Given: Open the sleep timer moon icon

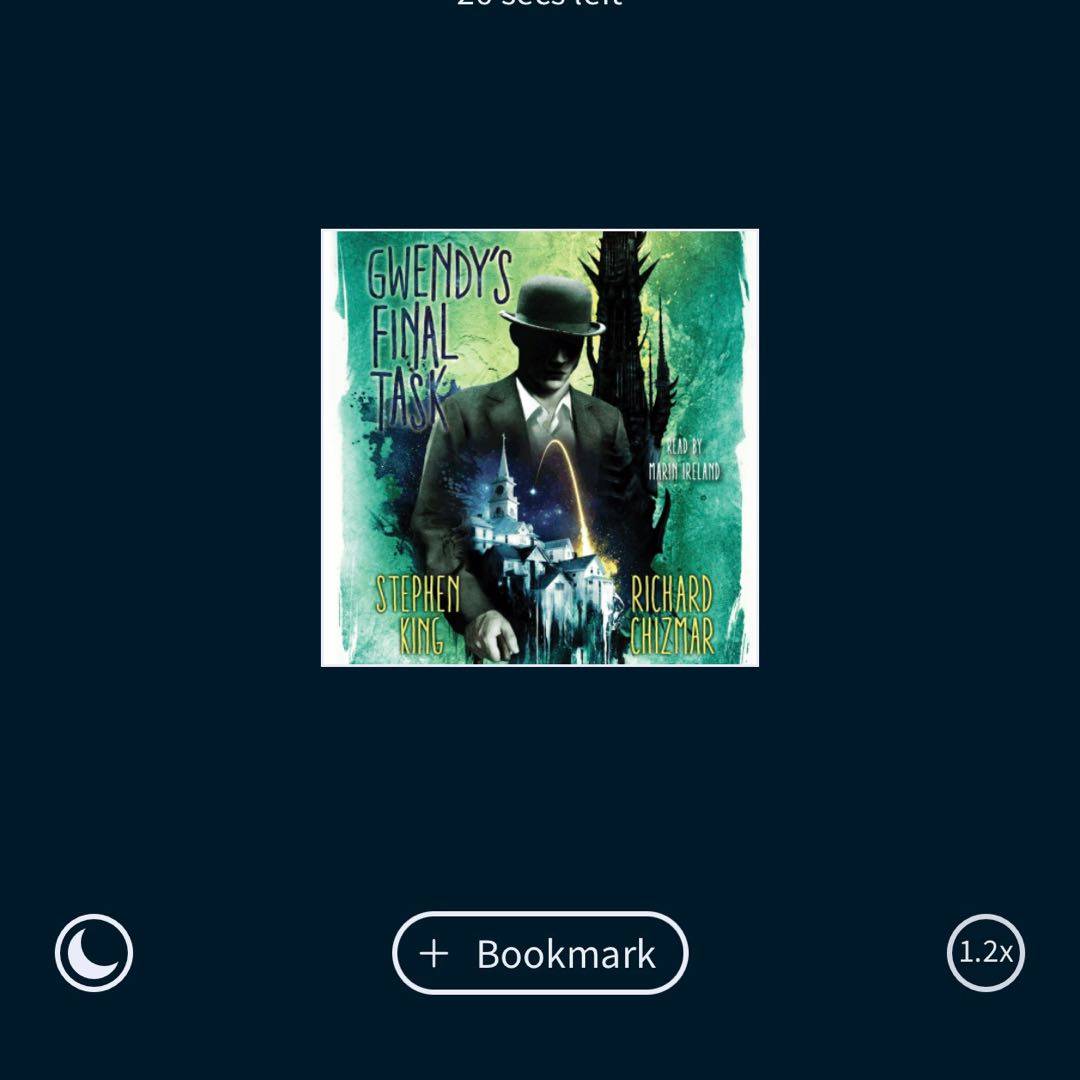Looking at the screenshot, I should pos(94,953).
